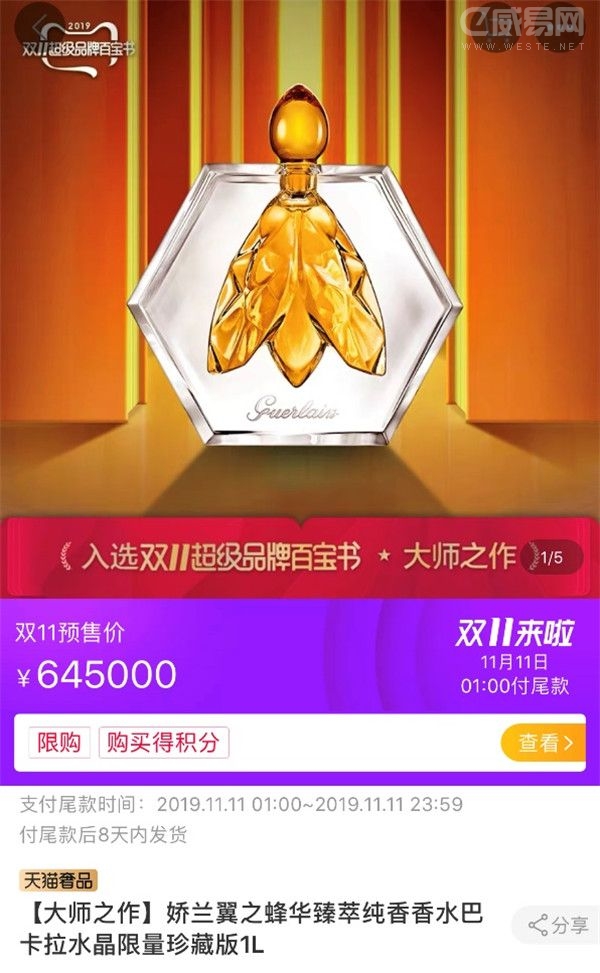Open the 限购 tag details
Viewport: 600px width, 973px height.
click(x=59, y=743)
